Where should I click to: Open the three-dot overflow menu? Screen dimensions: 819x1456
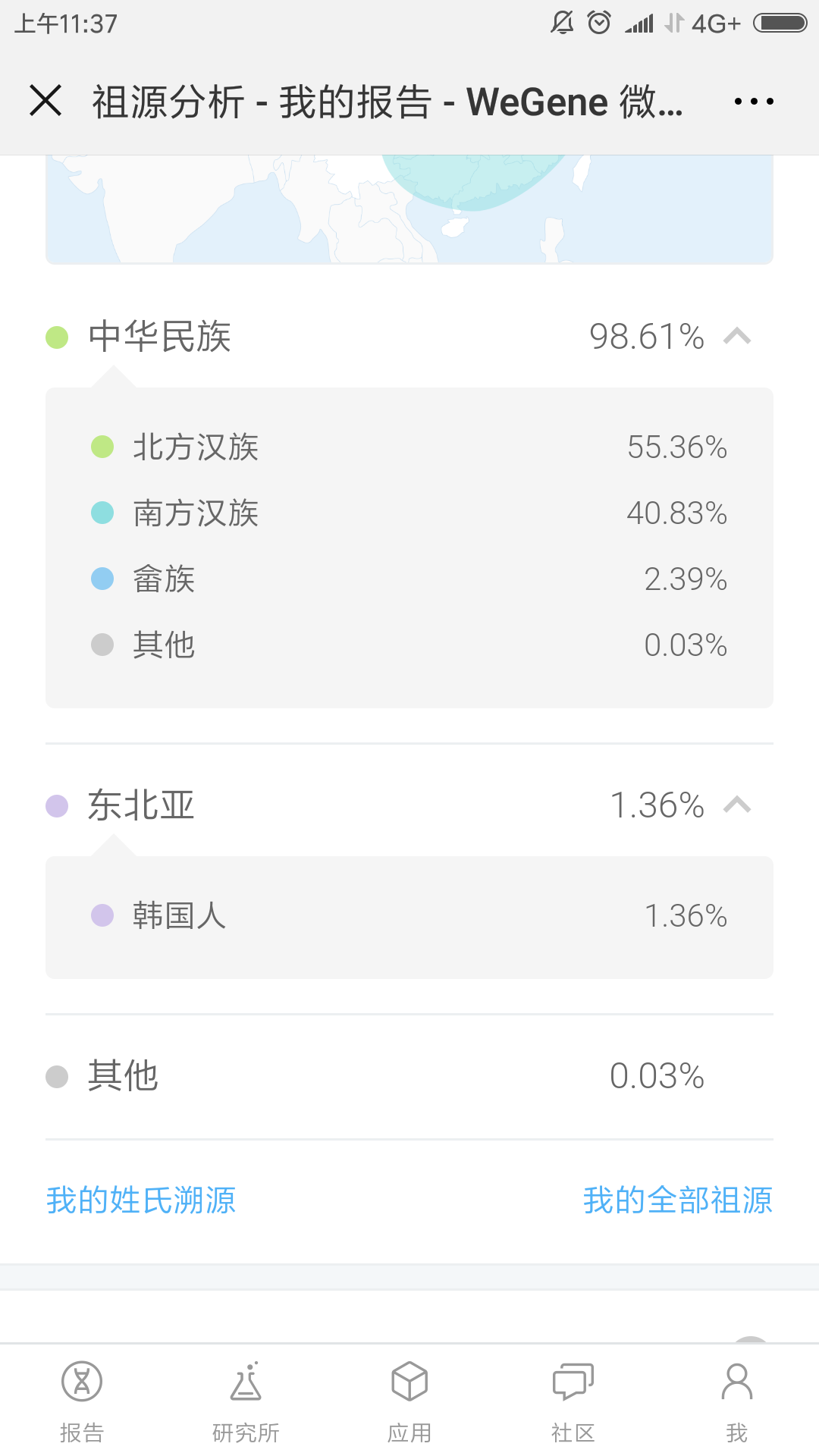click(x=754, y=101)
